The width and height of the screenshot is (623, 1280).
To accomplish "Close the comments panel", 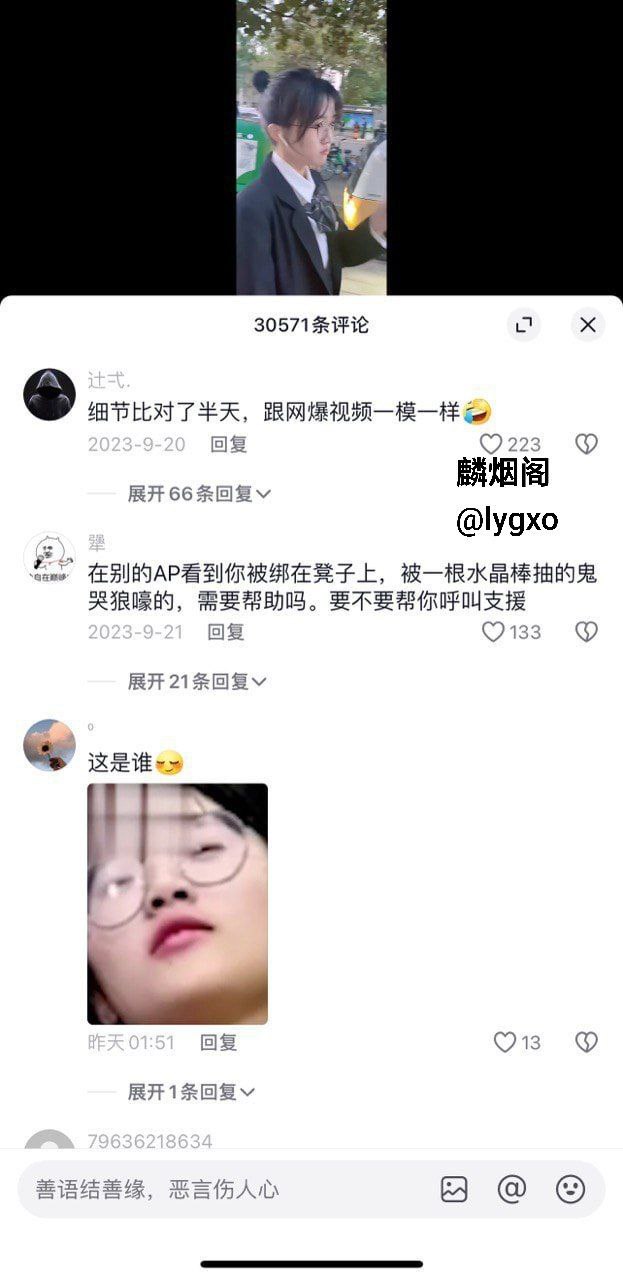I will pos(587,325).
